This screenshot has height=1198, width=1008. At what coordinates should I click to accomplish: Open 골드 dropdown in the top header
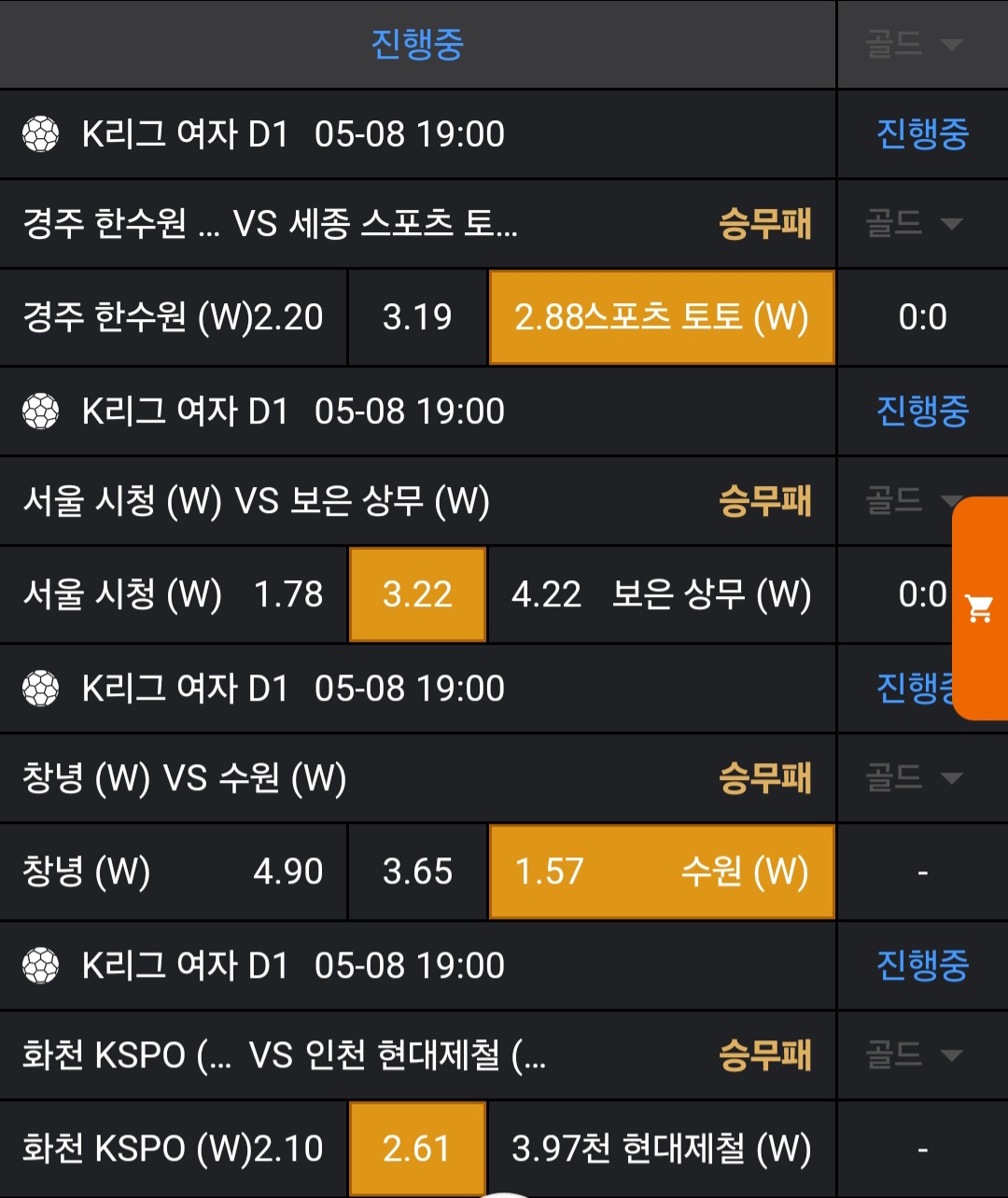point(914,44)
